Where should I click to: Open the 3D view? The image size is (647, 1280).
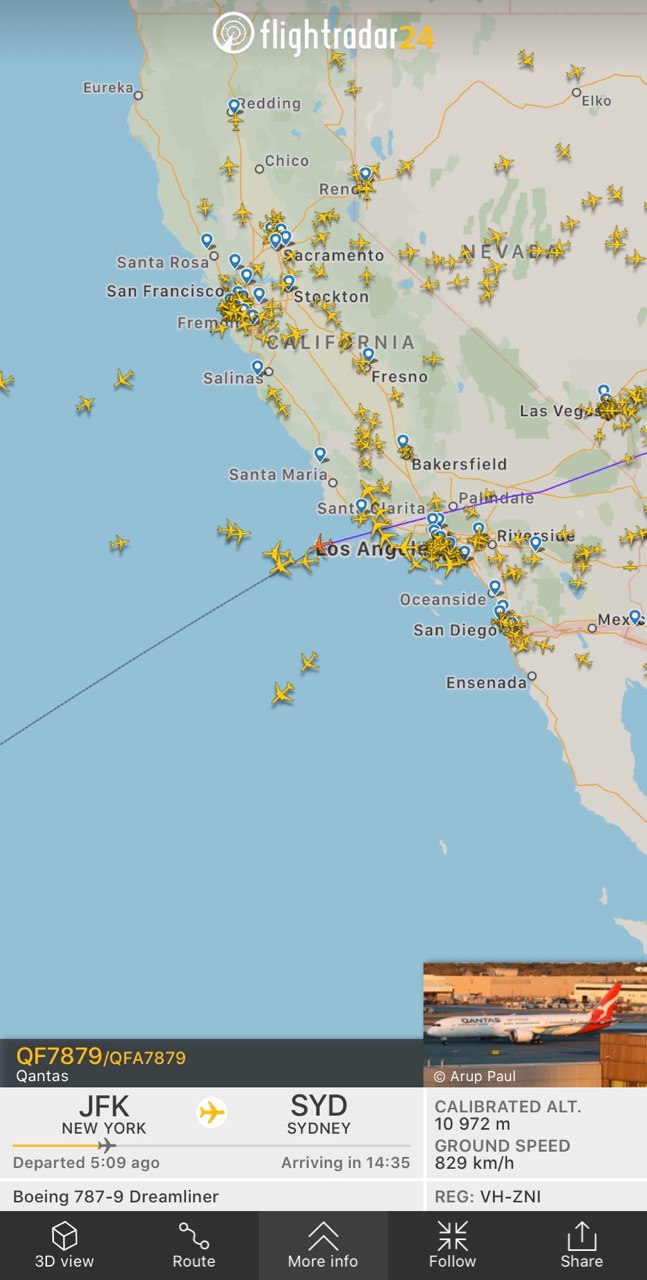(x=64, y=1245)
